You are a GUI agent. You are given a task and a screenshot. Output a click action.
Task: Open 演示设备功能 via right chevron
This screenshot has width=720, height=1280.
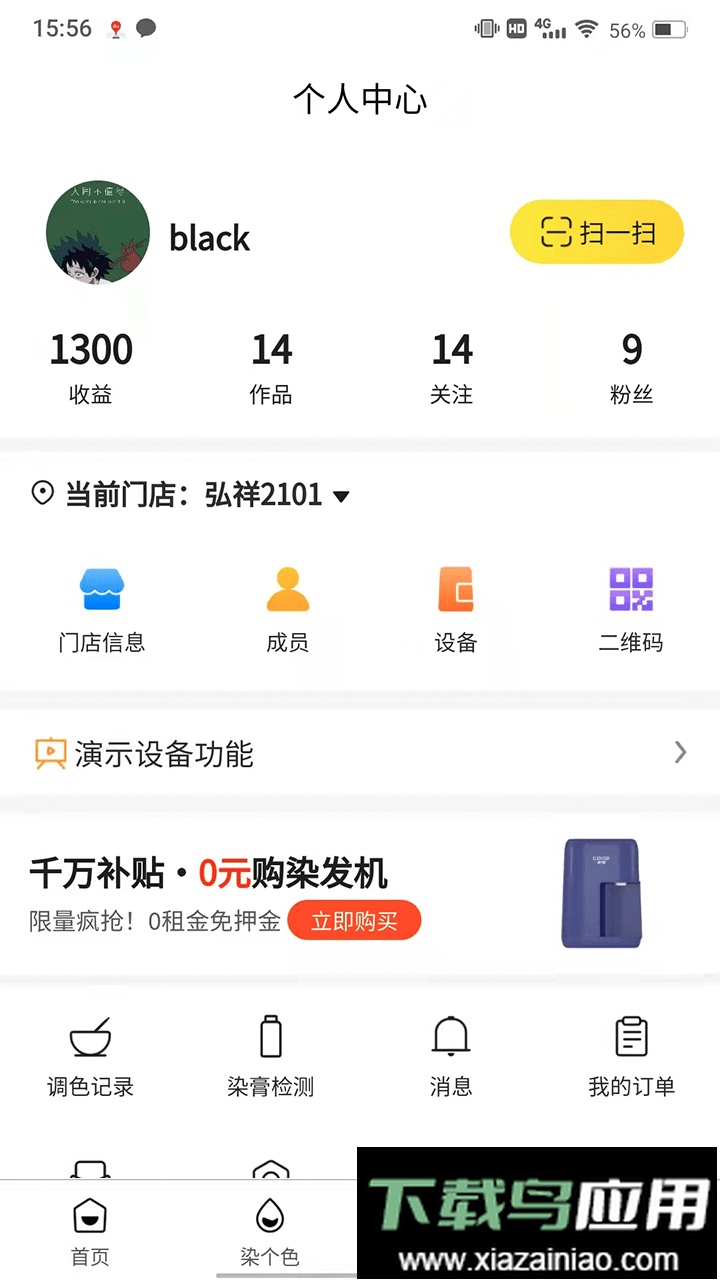pyautogui.click(x=680, y=752)
